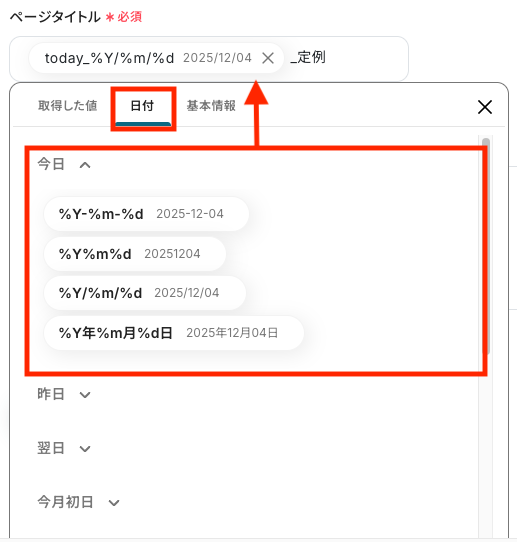517x542 pixels.
Task: Insert the %Y-%m-%d date format
Action: (146, 214)
